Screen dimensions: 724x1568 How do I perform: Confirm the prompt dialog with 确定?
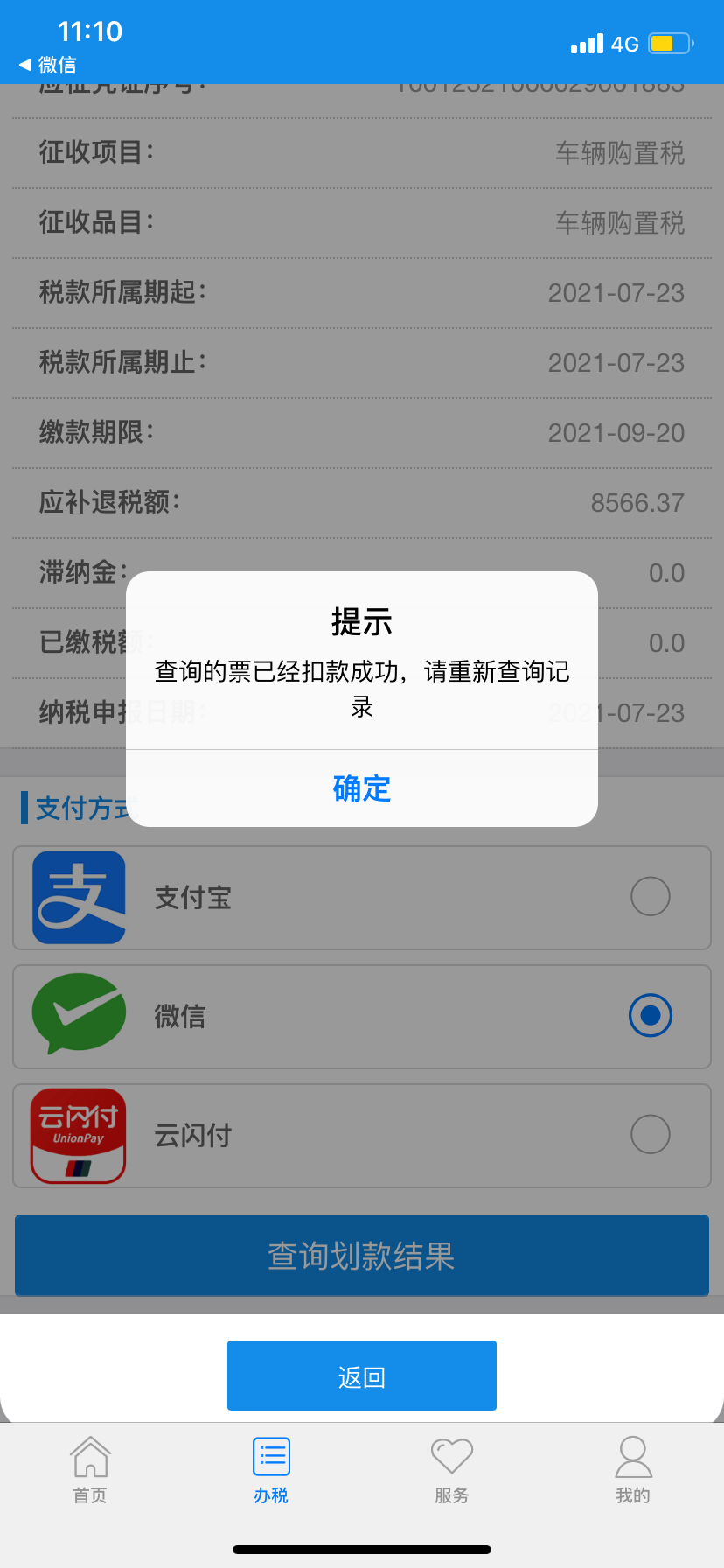coord(362,788)
